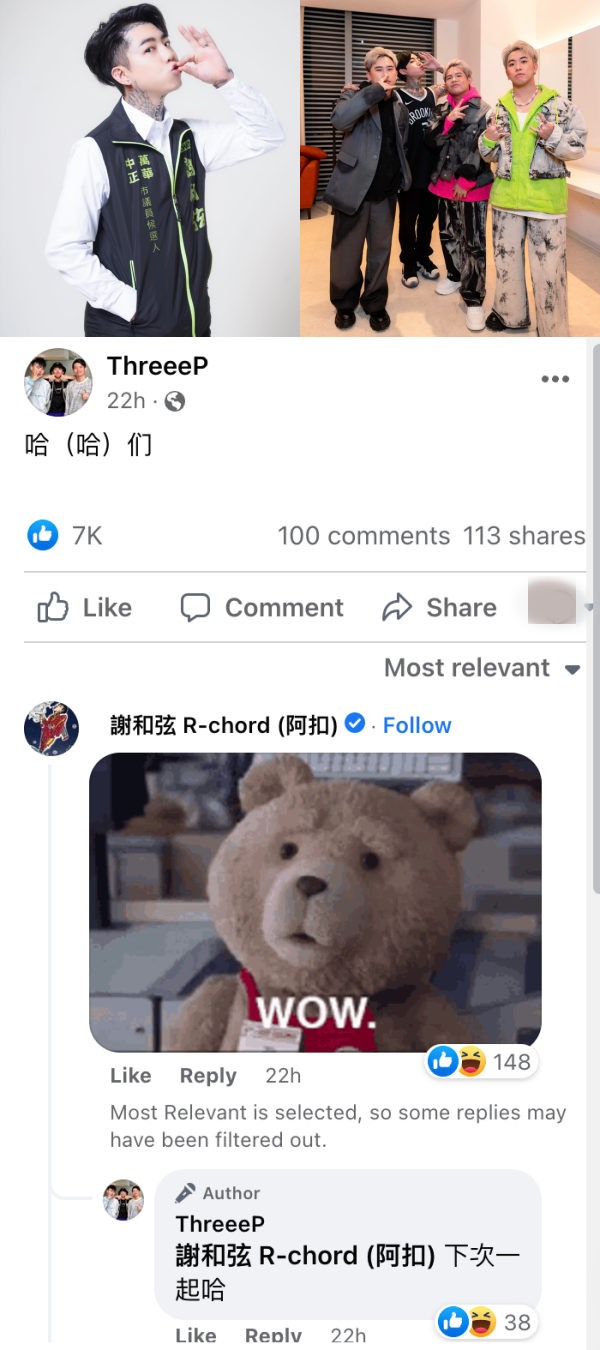600x1350 pixels.
Task: Open 謝和弦 R-chord's profile picture
Action: click(x=51, y=728)
